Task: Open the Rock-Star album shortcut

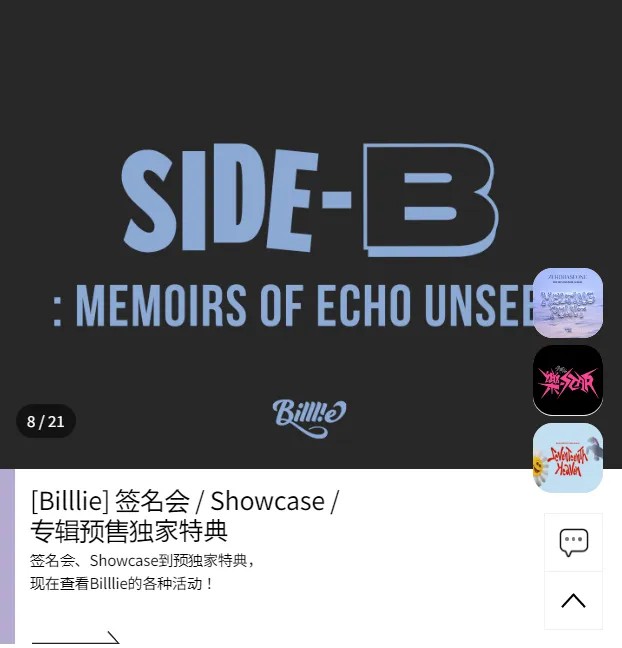Action: pos(568,380)
